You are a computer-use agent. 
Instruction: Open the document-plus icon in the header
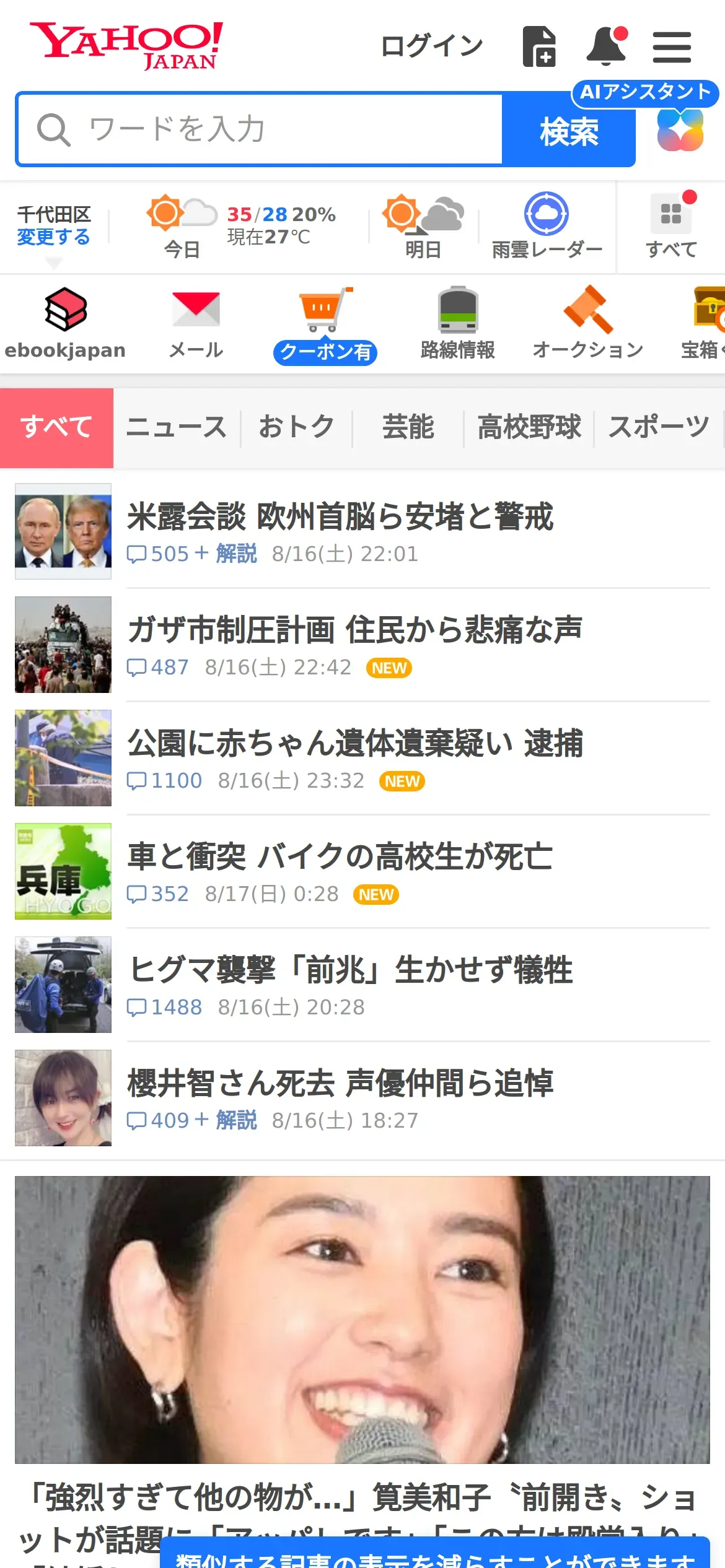coord(539,46)
